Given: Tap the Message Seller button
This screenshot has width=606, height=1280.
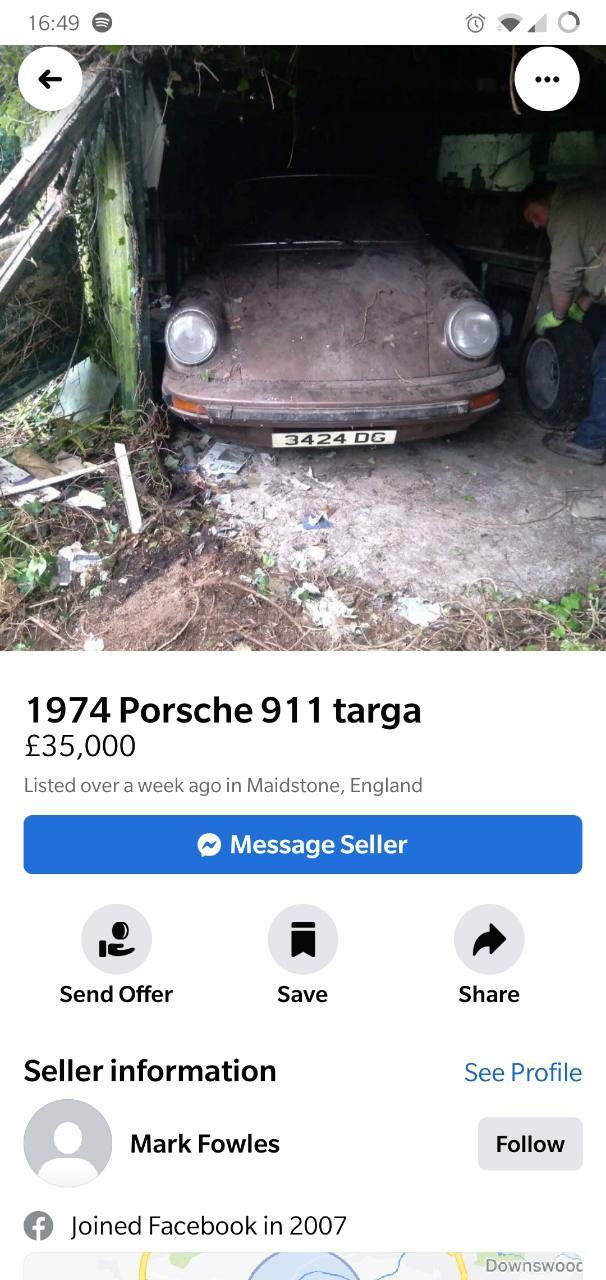Looking at the screenshot, I should click(303, 845).
